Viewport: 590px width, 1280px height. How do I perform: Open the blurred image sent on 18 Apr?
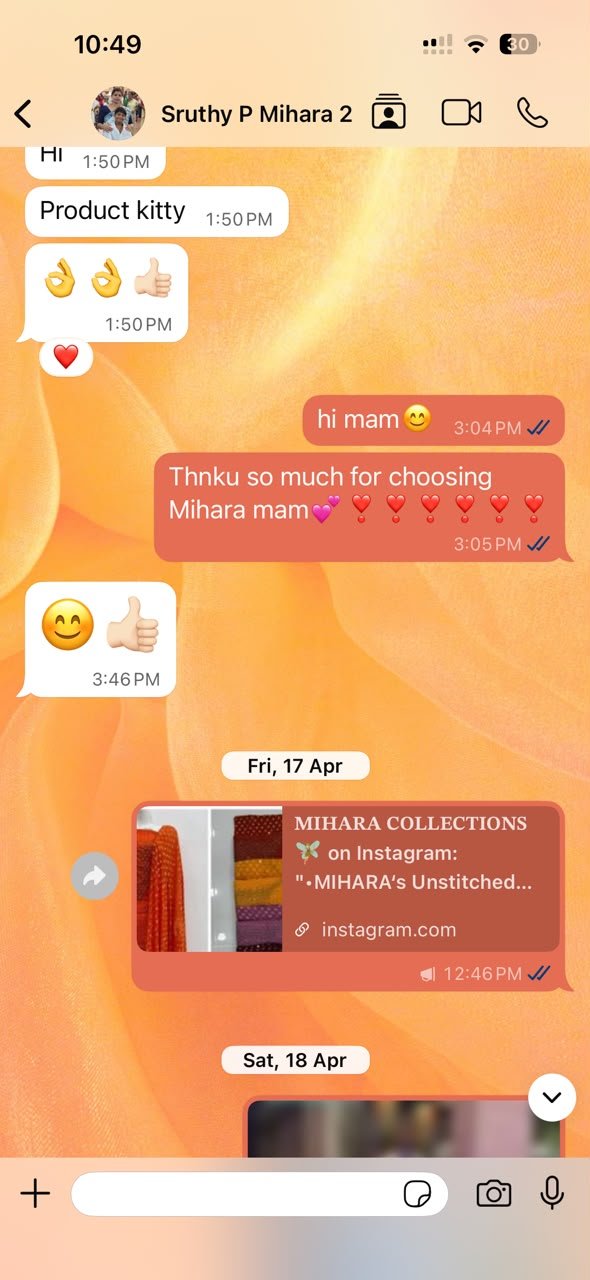coord(404,1128)
